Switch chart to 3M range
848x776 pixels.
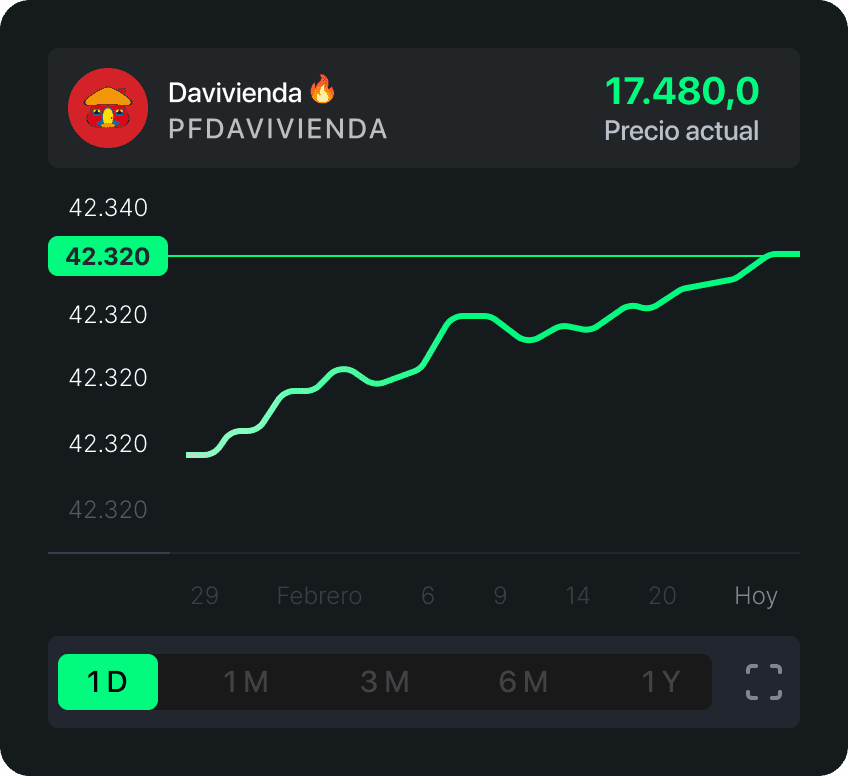pos(385,681)
